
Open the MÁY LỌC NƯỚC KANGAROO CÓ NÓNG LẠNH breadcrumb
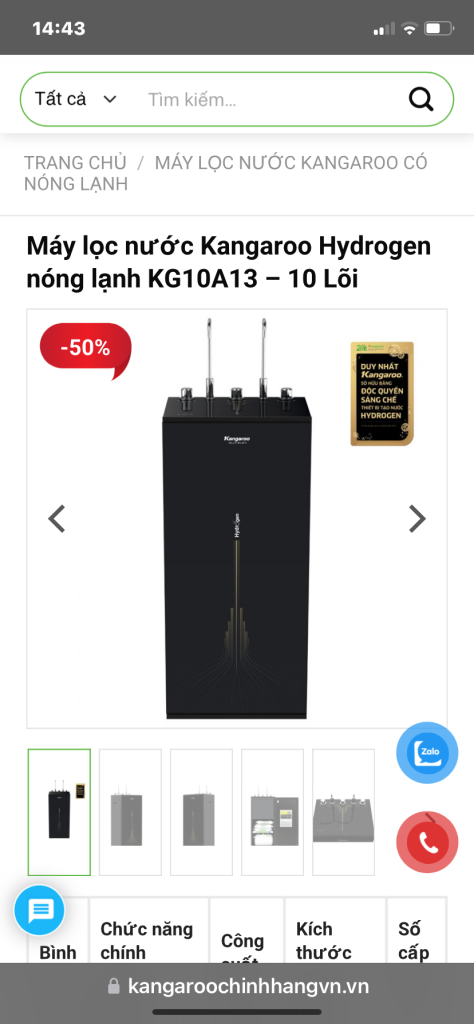coord(225,173)
